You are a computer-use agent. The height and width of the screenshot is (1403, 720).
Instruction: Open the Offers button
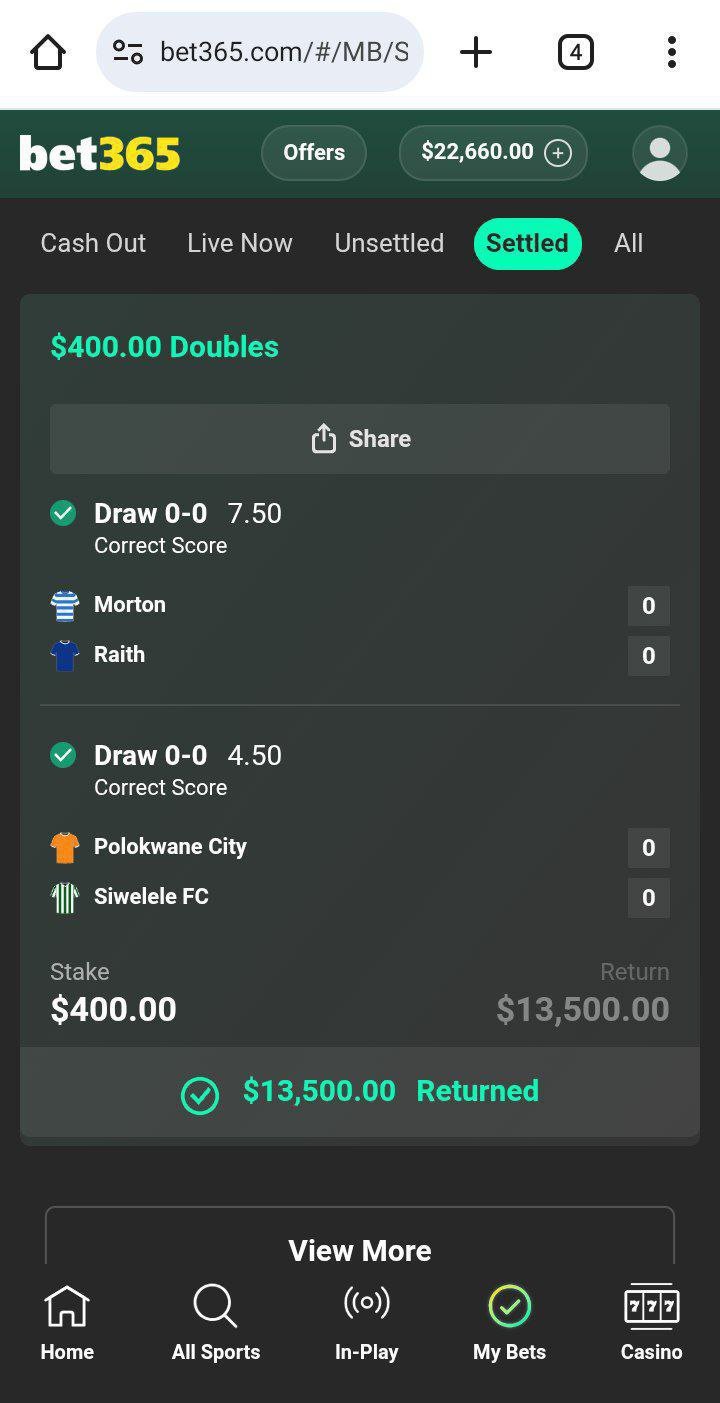(314, 153)
